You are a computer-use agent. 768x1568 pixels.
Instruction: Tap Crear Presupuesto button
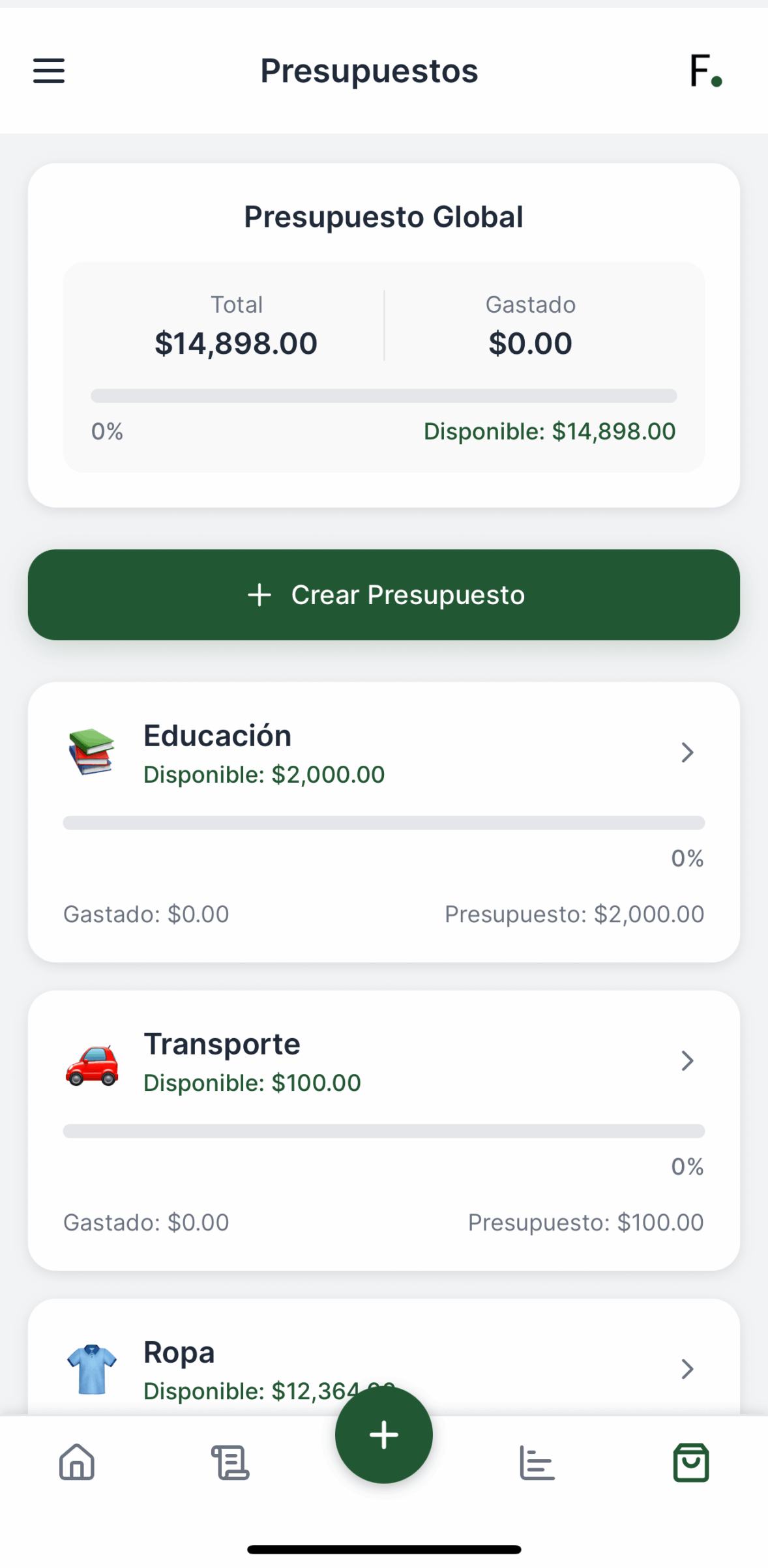[x=383, y=594]
